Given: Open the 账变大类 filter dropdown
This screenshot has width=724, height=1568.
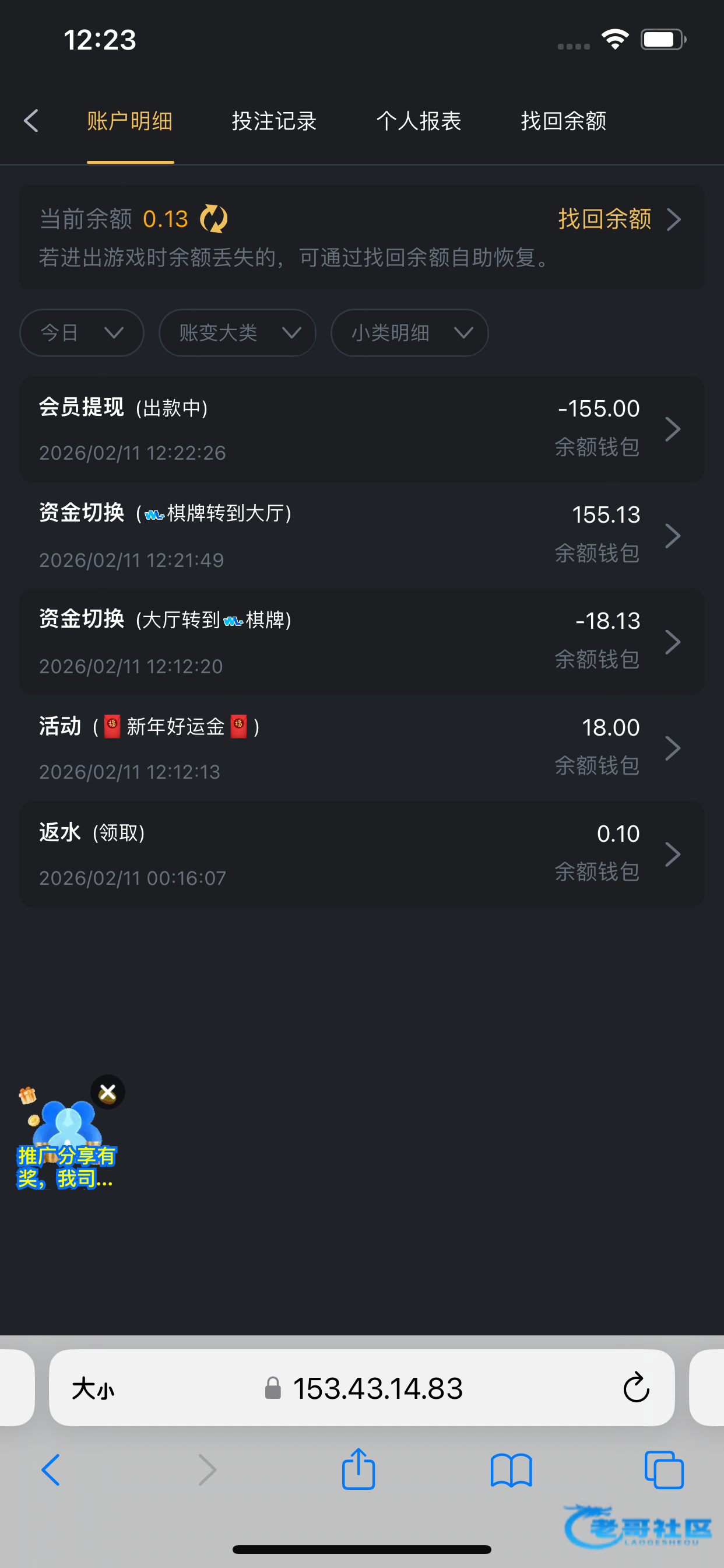Looking at the screenshot, I should point(237,332).
